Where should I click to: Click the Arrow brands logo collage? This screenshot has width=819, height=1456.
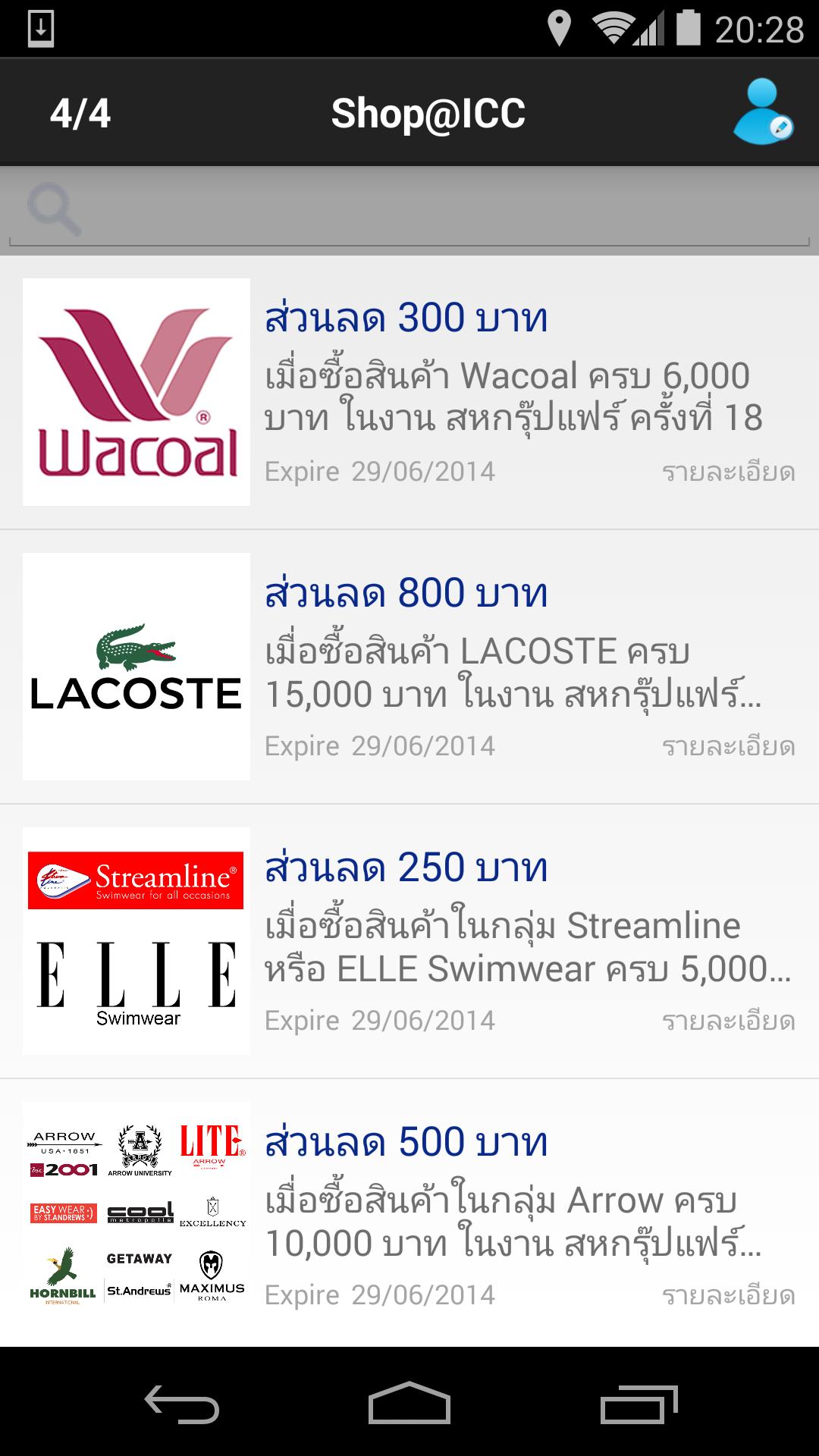[136, 1213]
